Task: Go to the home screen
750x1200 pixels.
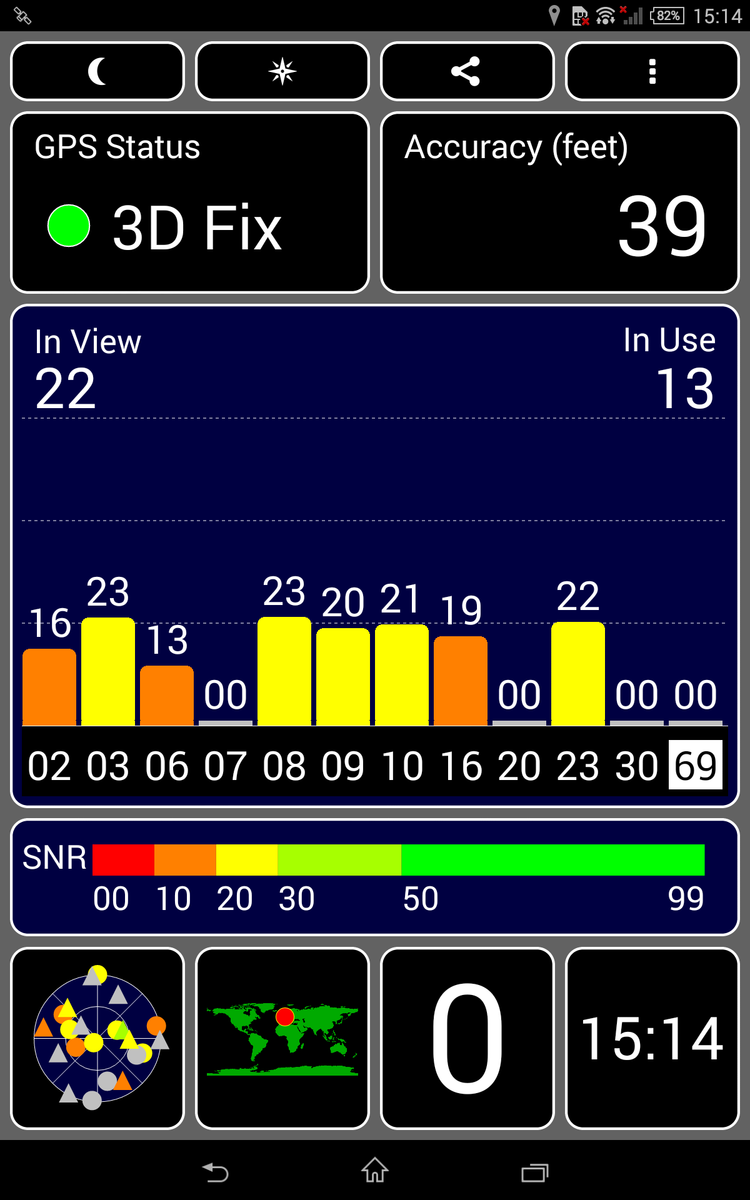Action: (x=375, y=1171)
